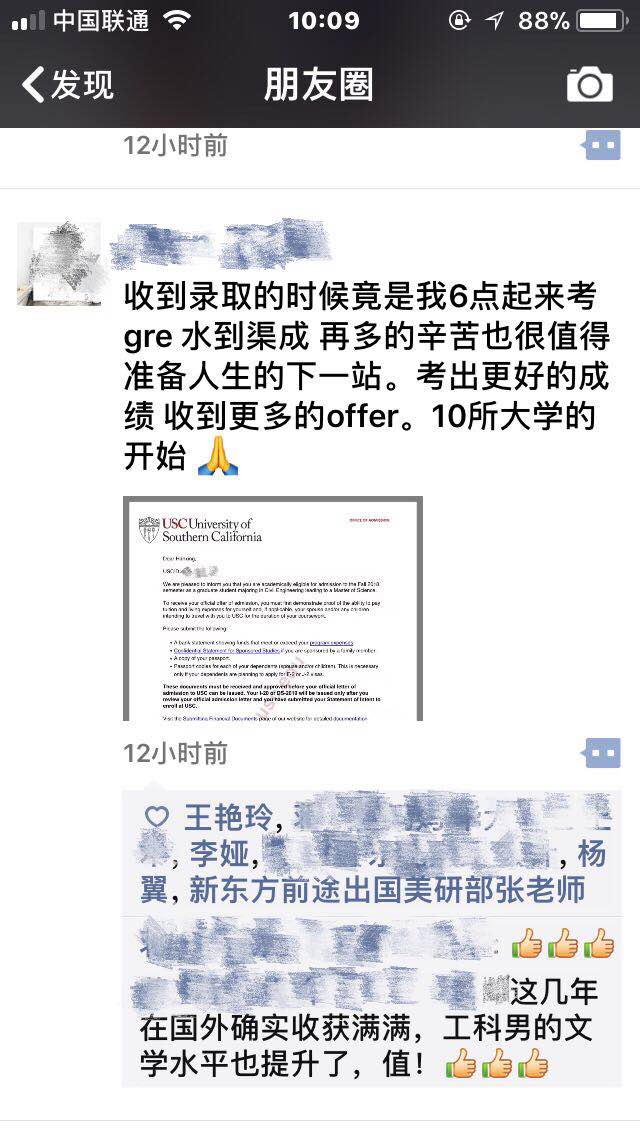This screenshot has width=640, height=1136.
Task: Open 王艳玲's profile from likes
Action: tap(228, 818)
